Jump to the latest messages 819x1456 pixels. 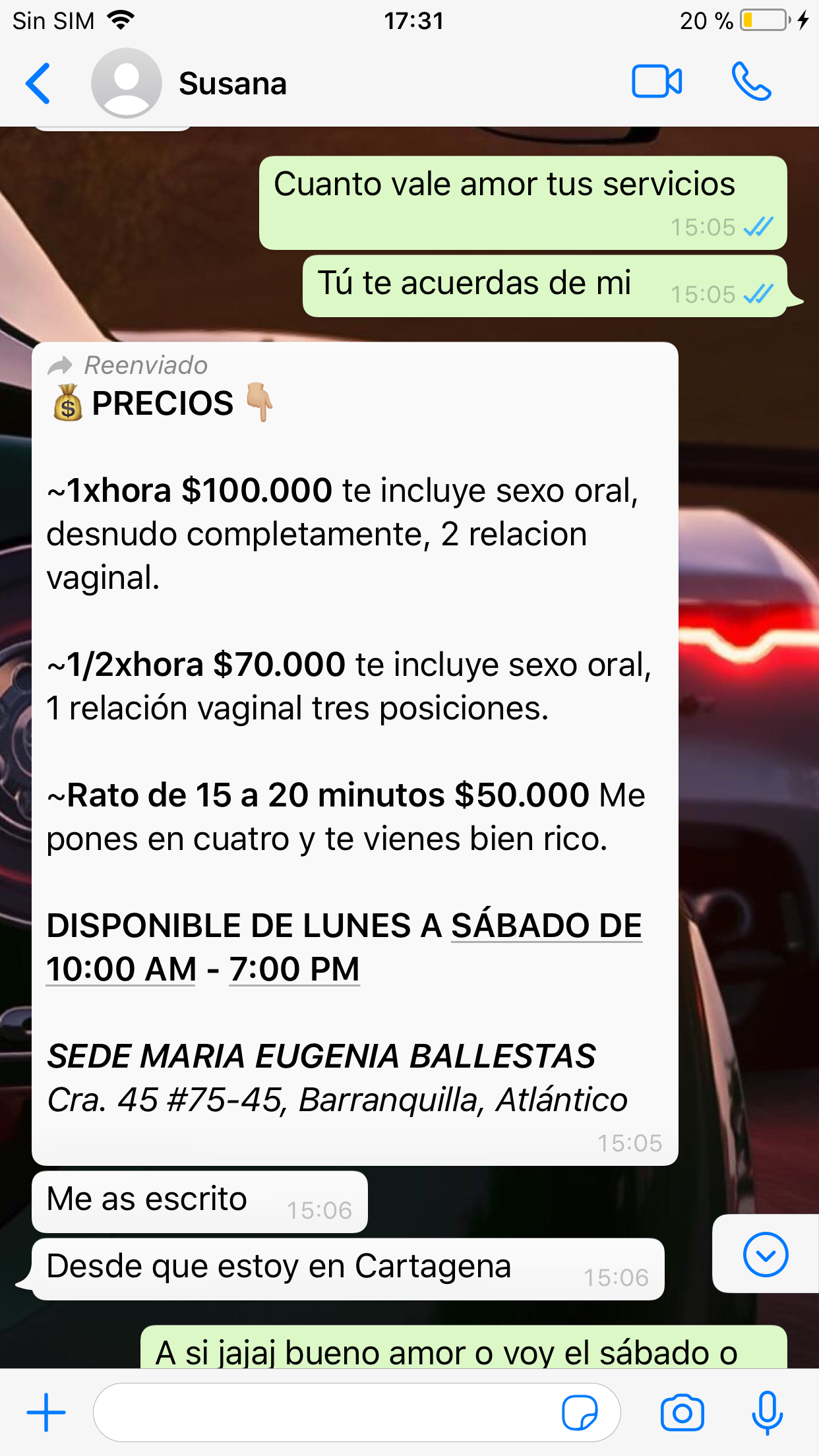[765, 1254]
